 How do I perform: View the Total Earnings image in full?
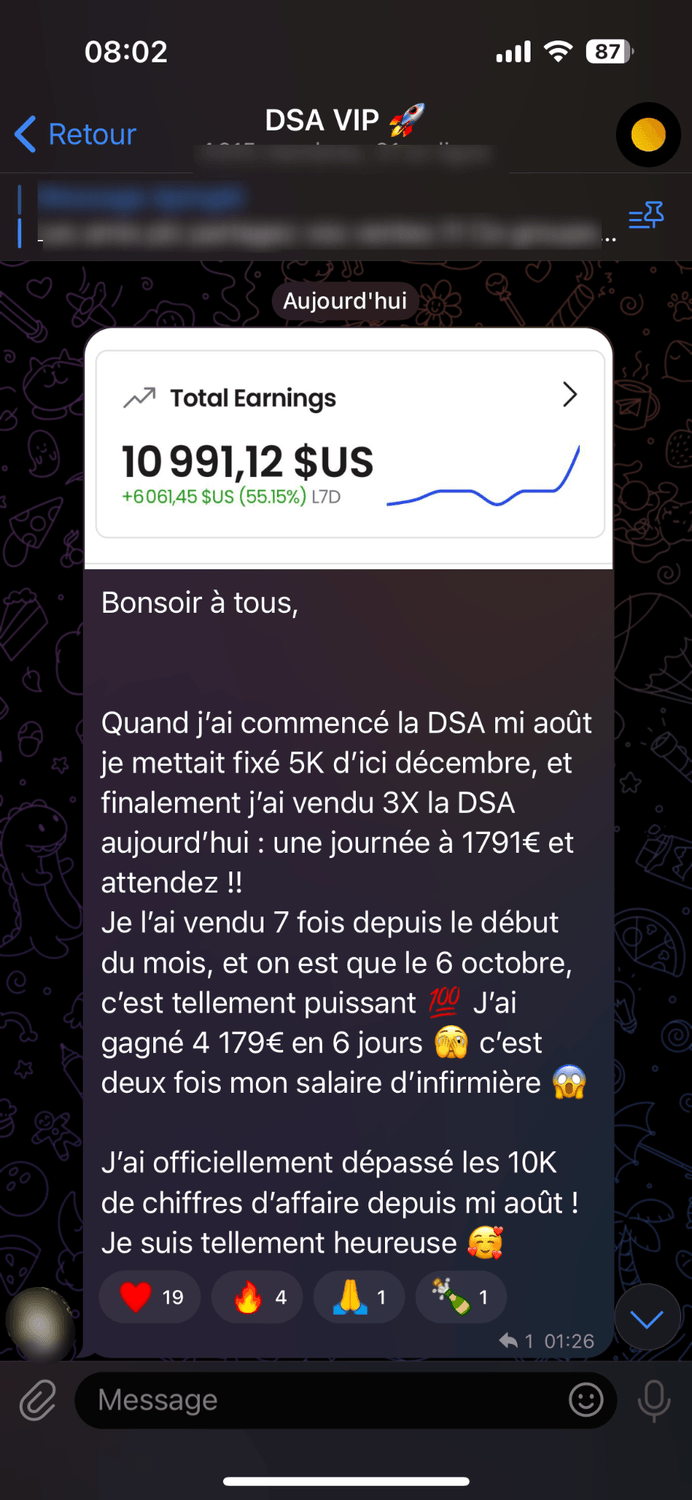click(349, 446)
